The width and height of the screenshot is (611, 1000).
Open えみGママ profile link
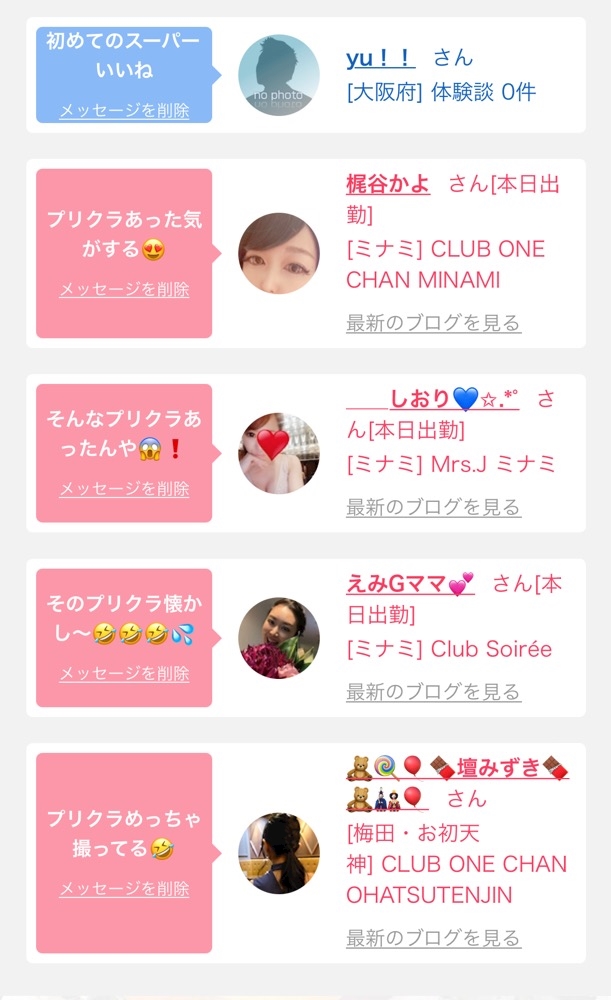click(410, 584)
